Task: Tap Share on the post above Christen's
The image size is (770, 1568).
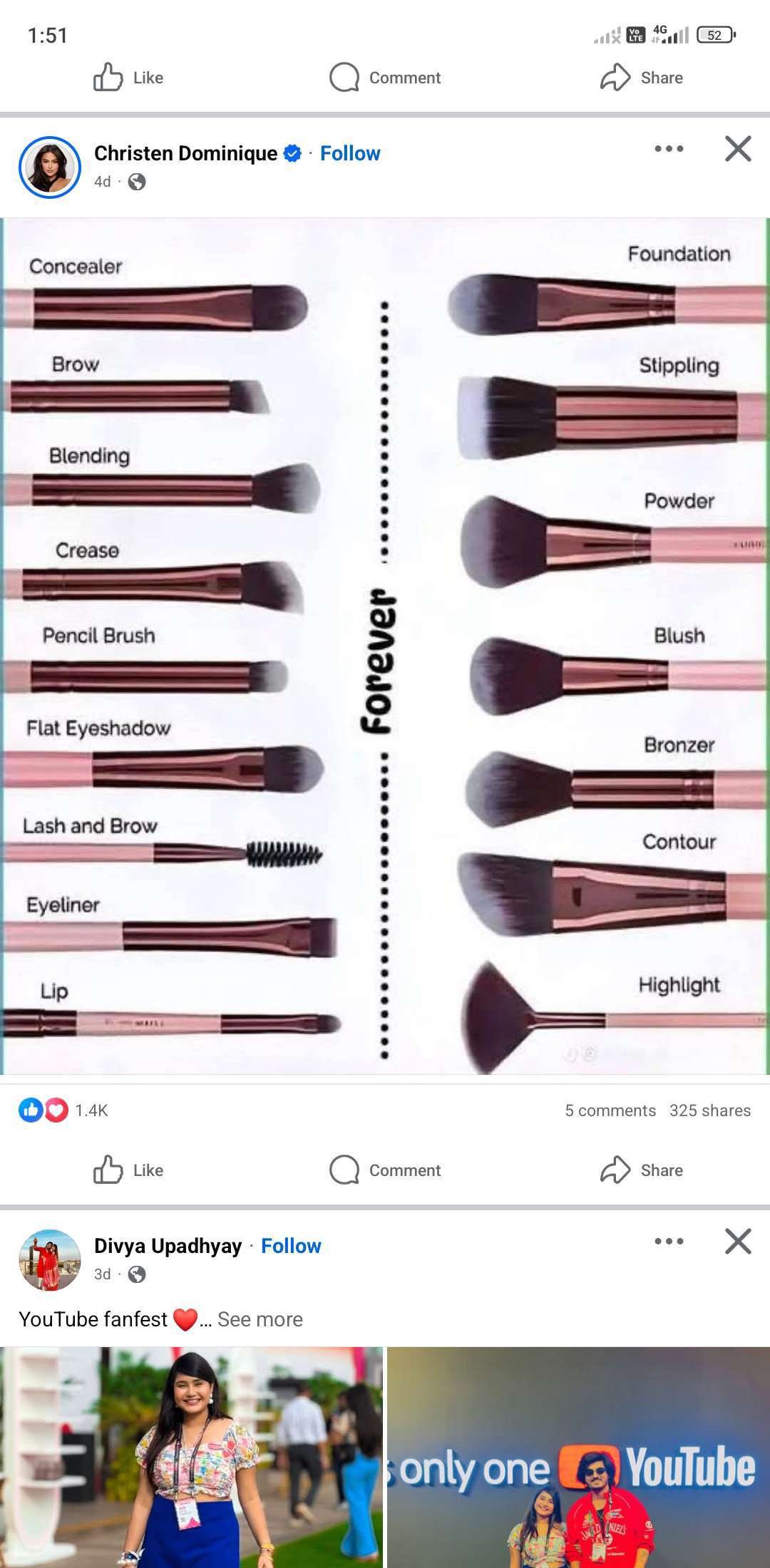Action: pyautogui.click(x=642, y=78)
